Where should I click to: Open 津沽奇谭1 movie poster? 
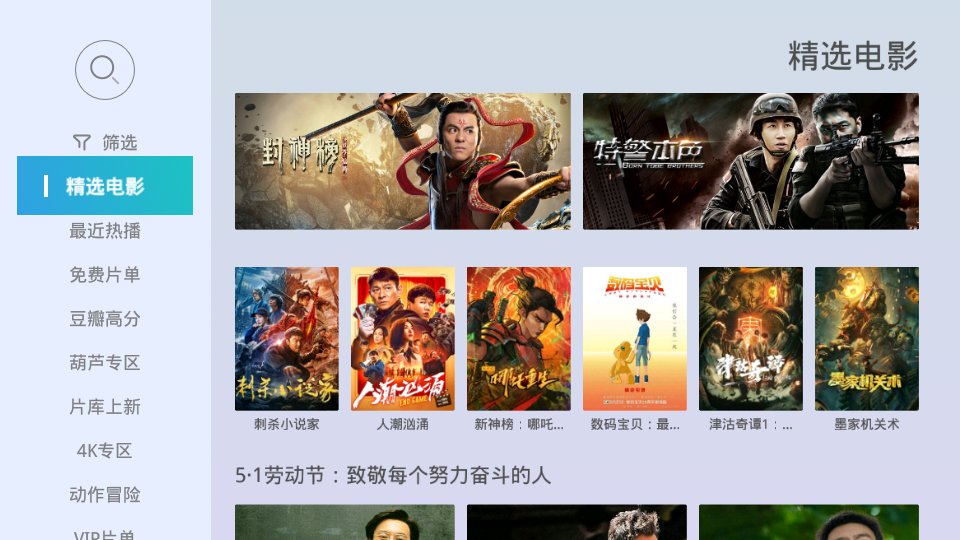(x=751, y=339)
